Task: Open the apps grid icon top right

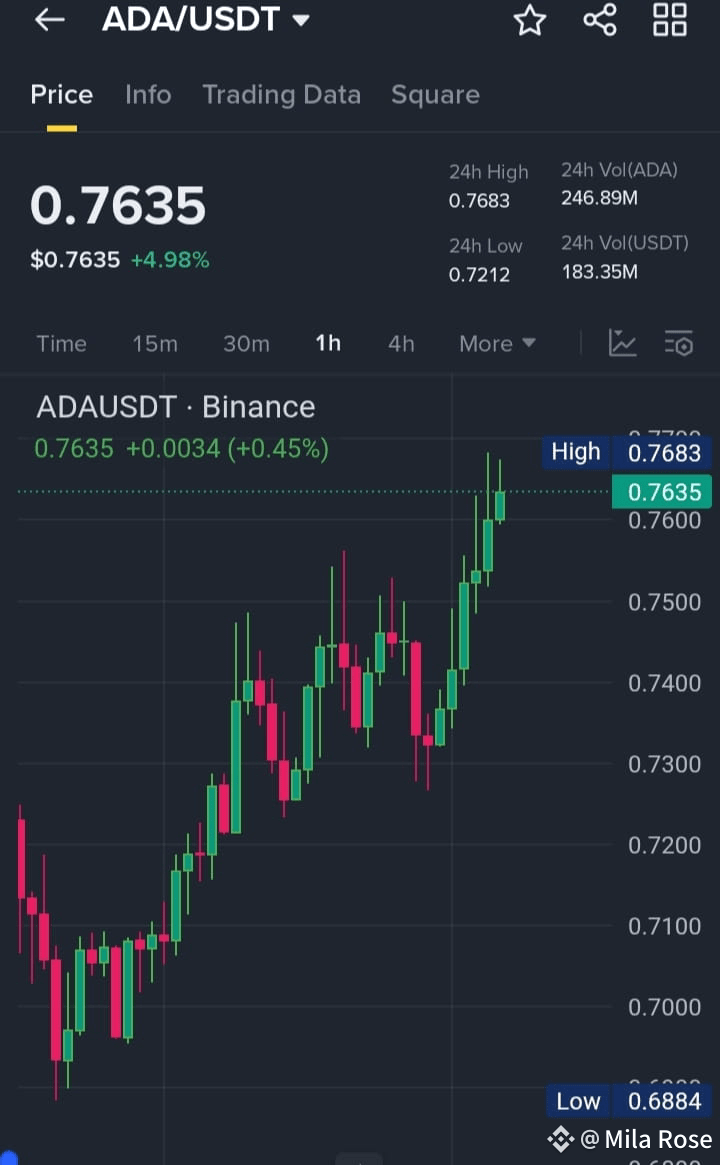Action: [668, 19]
